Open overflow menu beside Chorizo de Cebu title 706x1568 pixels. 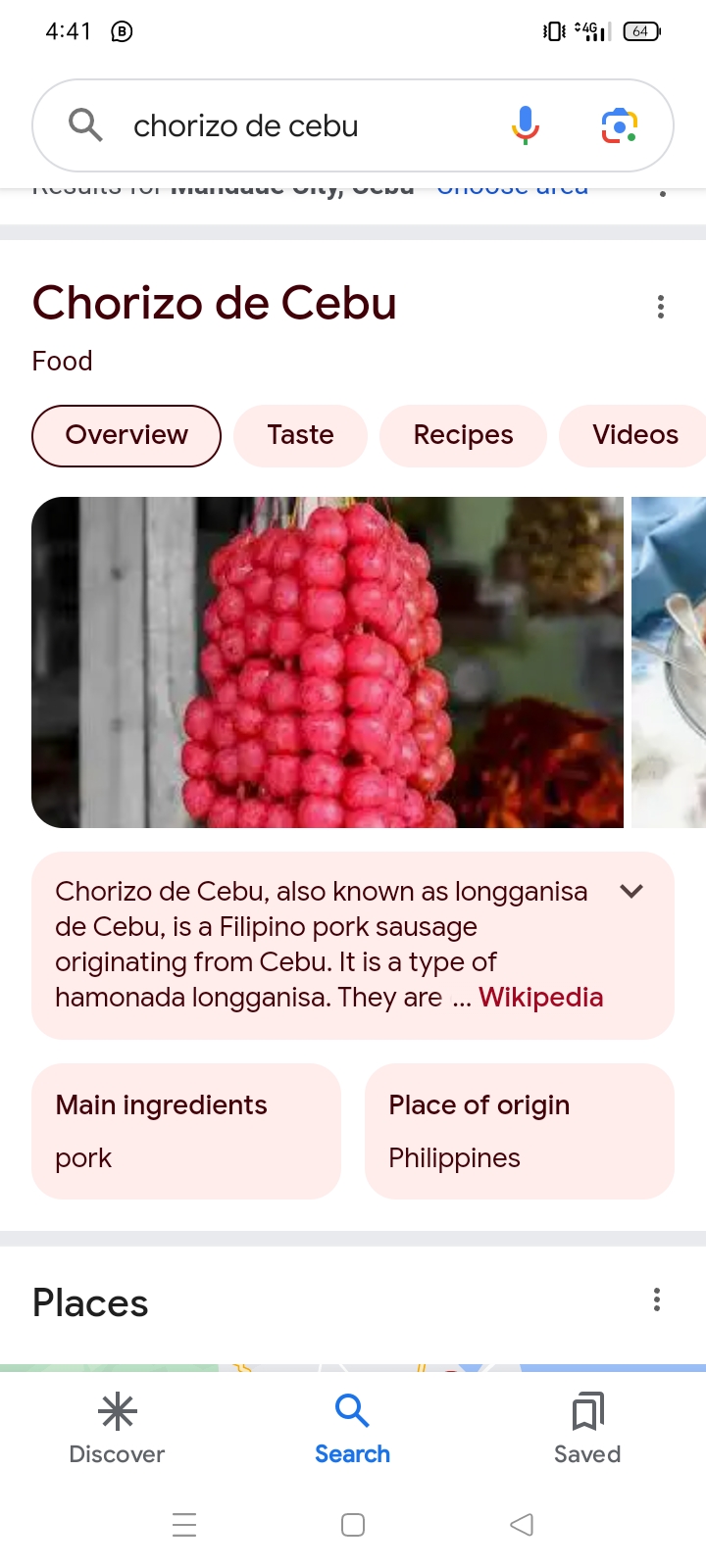click(661, 307)
